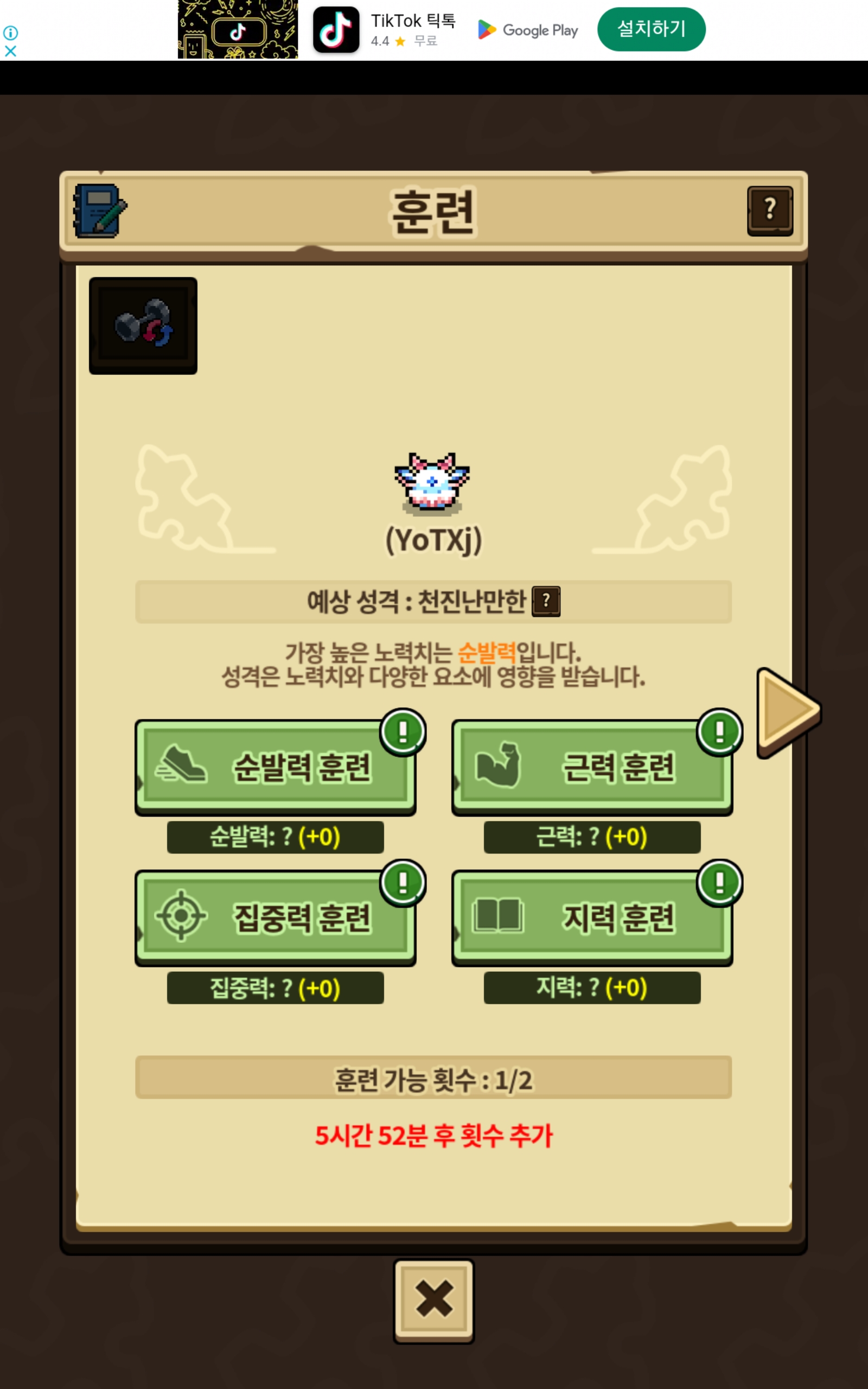This screenshot has height=1389, width=868.
Task: Start 집중력 훈련 (focus training)
Action: point(275,917)
